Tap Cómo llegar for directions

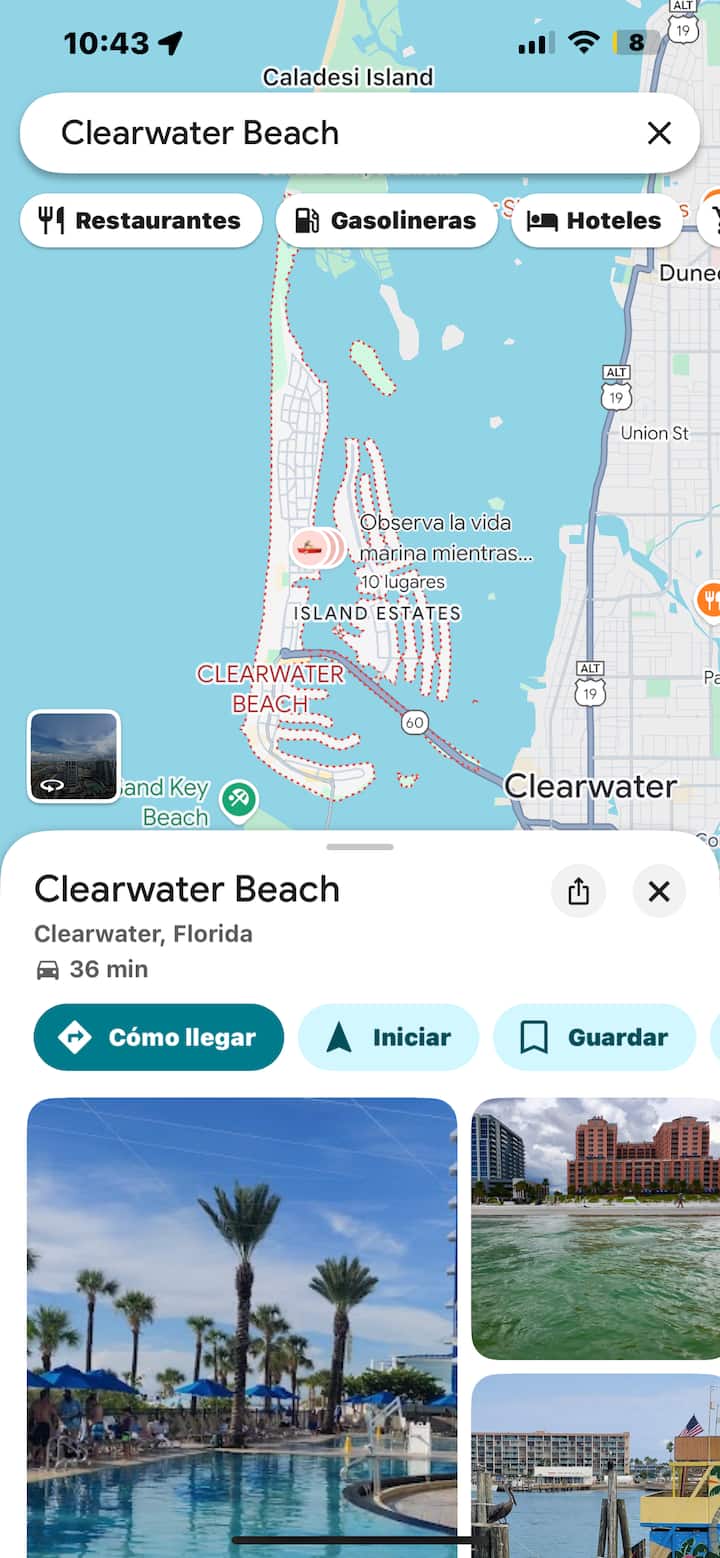coord(159,1037)
